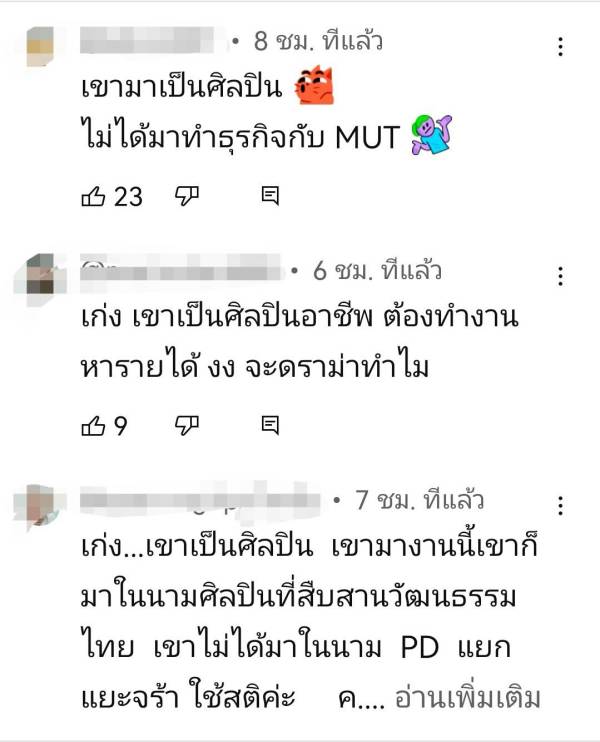Expand the comment via อ่านเพิ่มเติม
600x742 pixels.
pyautogui.click(x=469, y=696)
